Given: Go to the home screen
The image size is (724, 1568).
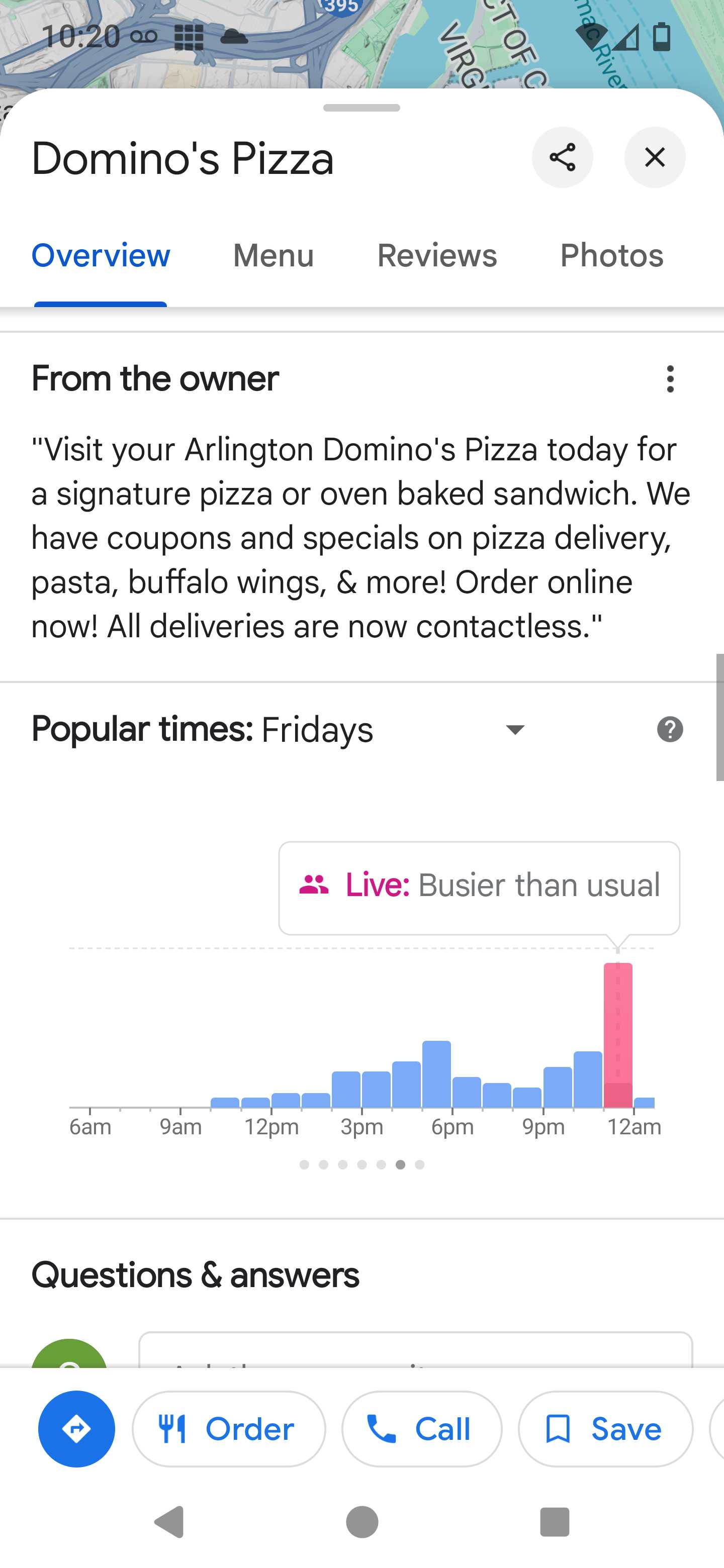Looking at the screenshot, I should [363, 1522].
